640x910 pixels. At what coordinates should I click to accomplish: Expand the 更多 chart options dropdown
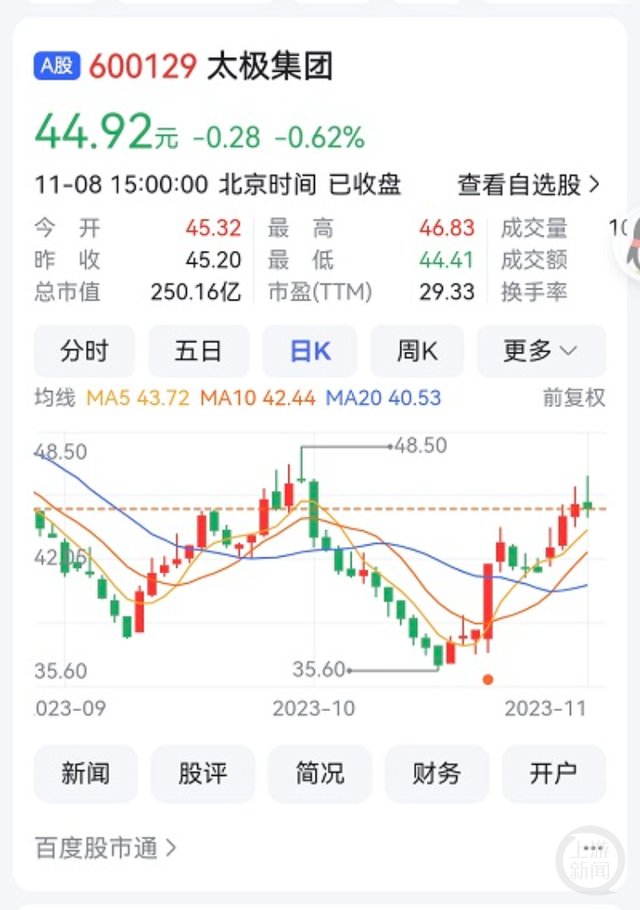[x=541, y=351]
